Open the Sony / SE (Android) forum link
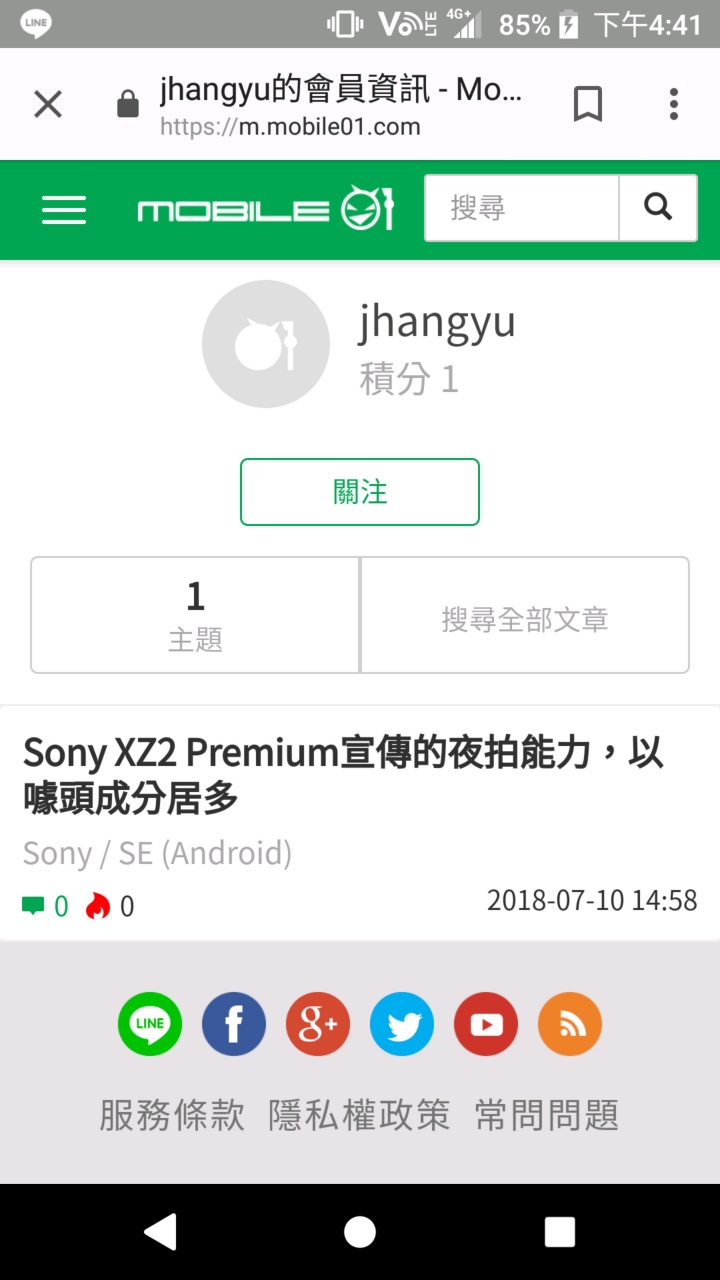The image size is (720, 1280). pos(157,853)
